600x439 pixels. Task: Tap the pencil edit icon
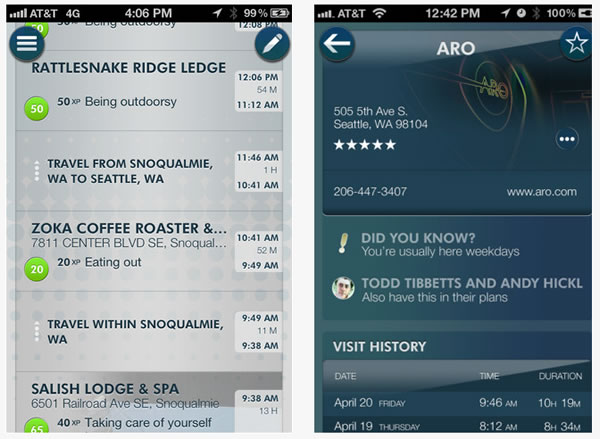point(272,43)
